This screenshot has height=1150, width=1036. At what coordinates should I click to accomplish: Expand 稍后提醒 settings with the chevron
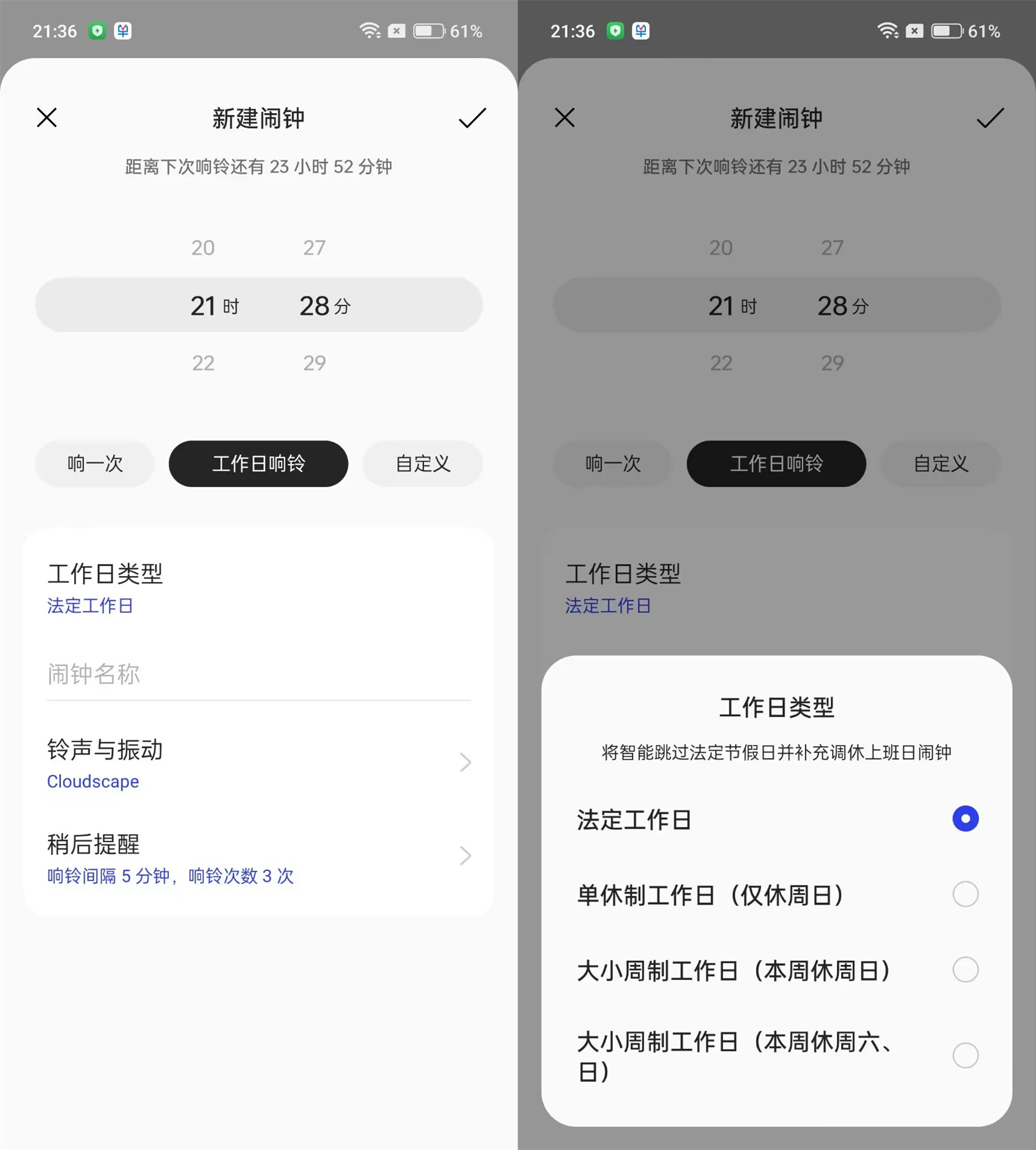[x=465, y=855]
